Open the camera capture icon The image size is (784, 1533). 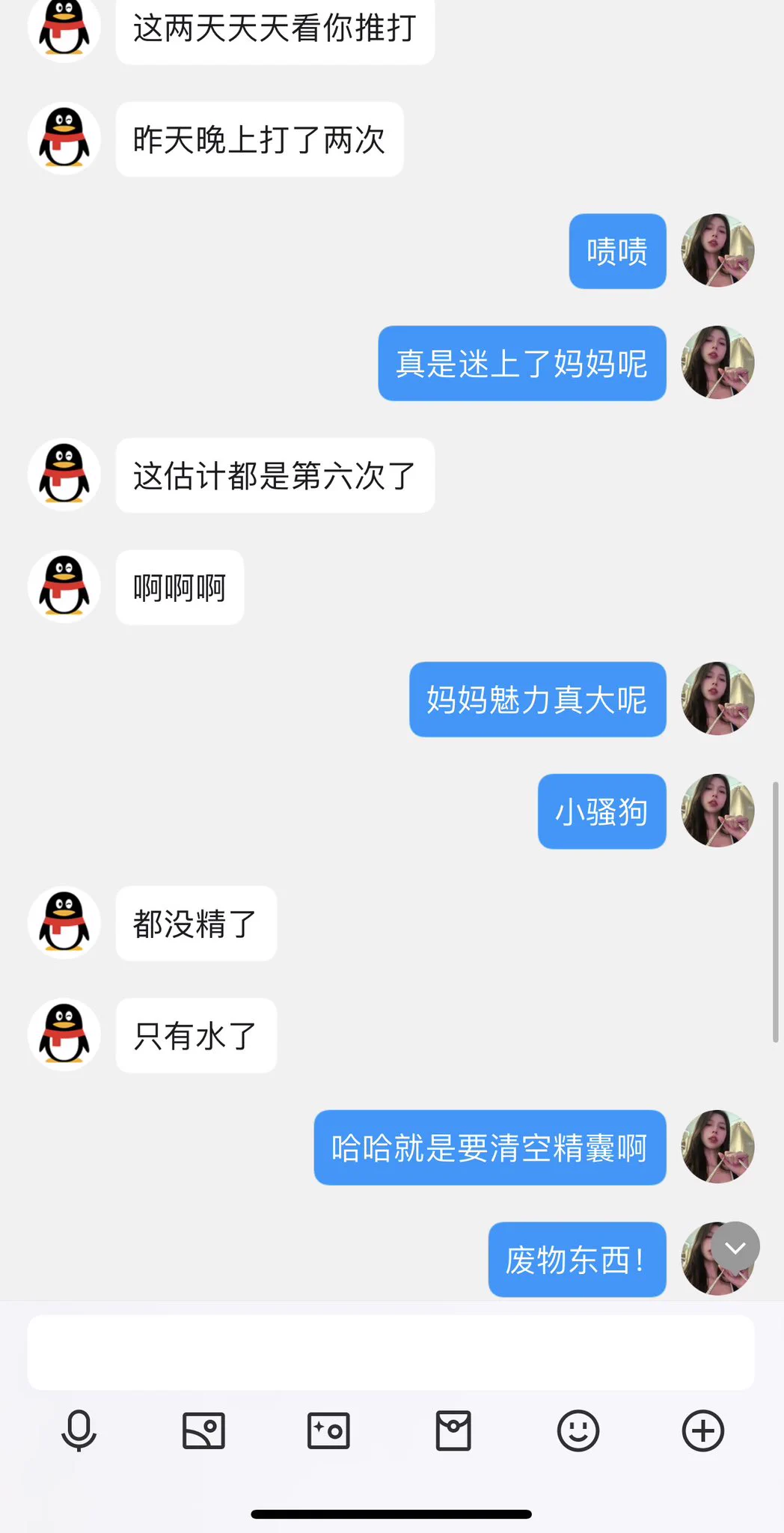pos(328,1430)
